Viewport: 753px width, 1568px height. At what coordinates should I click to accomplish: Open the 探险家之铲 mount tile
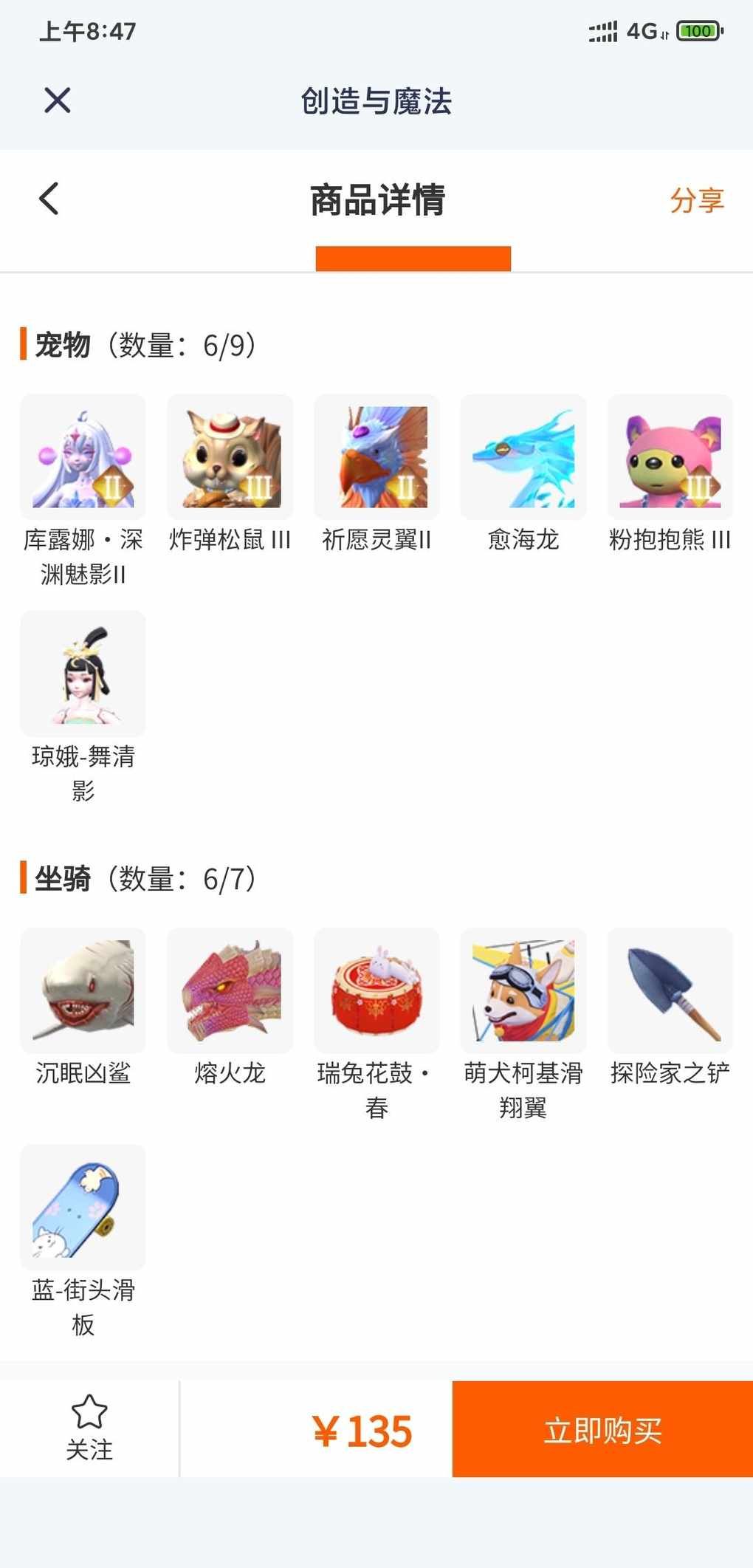pyautogui.click(x=670, y=990)
